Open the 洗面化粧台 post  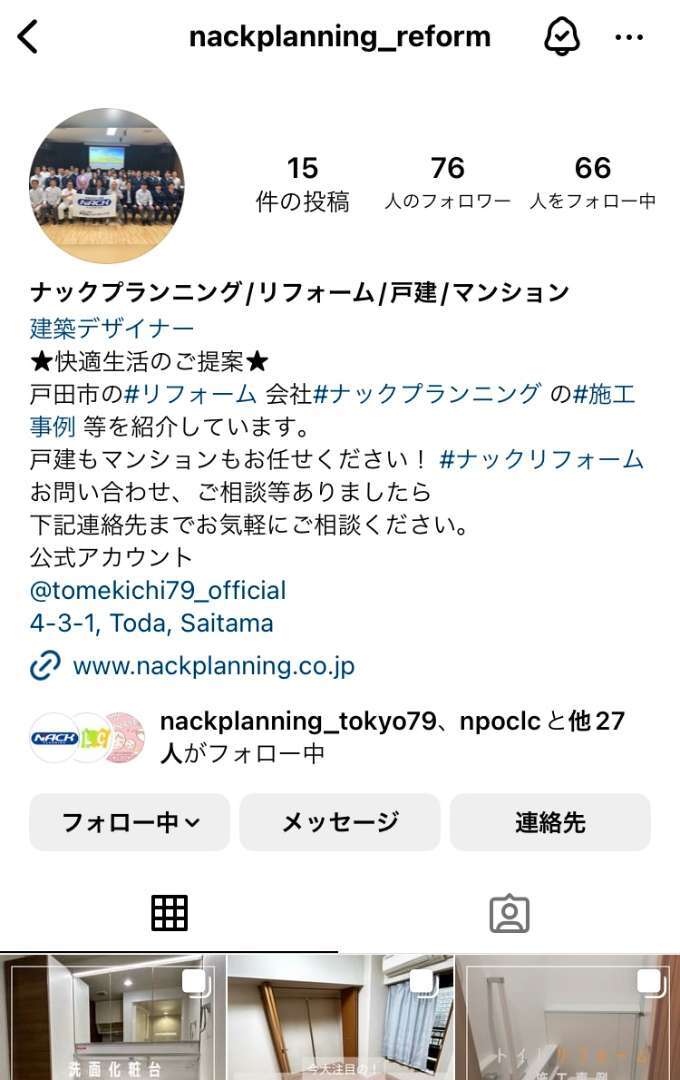112,1018
